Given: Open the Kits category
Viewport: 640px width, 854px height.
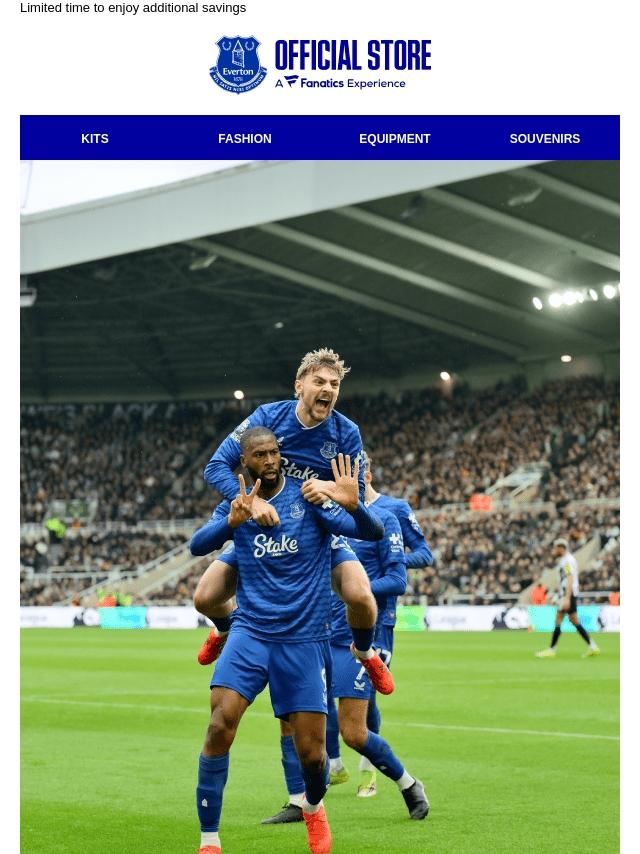Looking at the screenshot, I should (95, 139).
